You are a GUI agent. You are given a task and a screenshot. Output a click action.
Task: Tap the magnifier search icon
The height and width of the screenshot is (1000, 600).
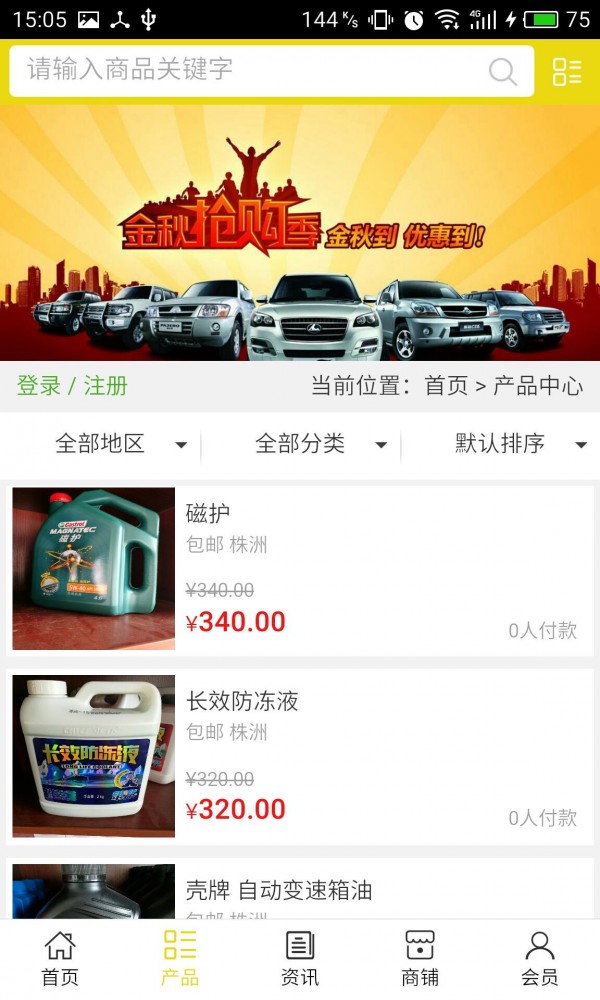[x=502, y=71]
